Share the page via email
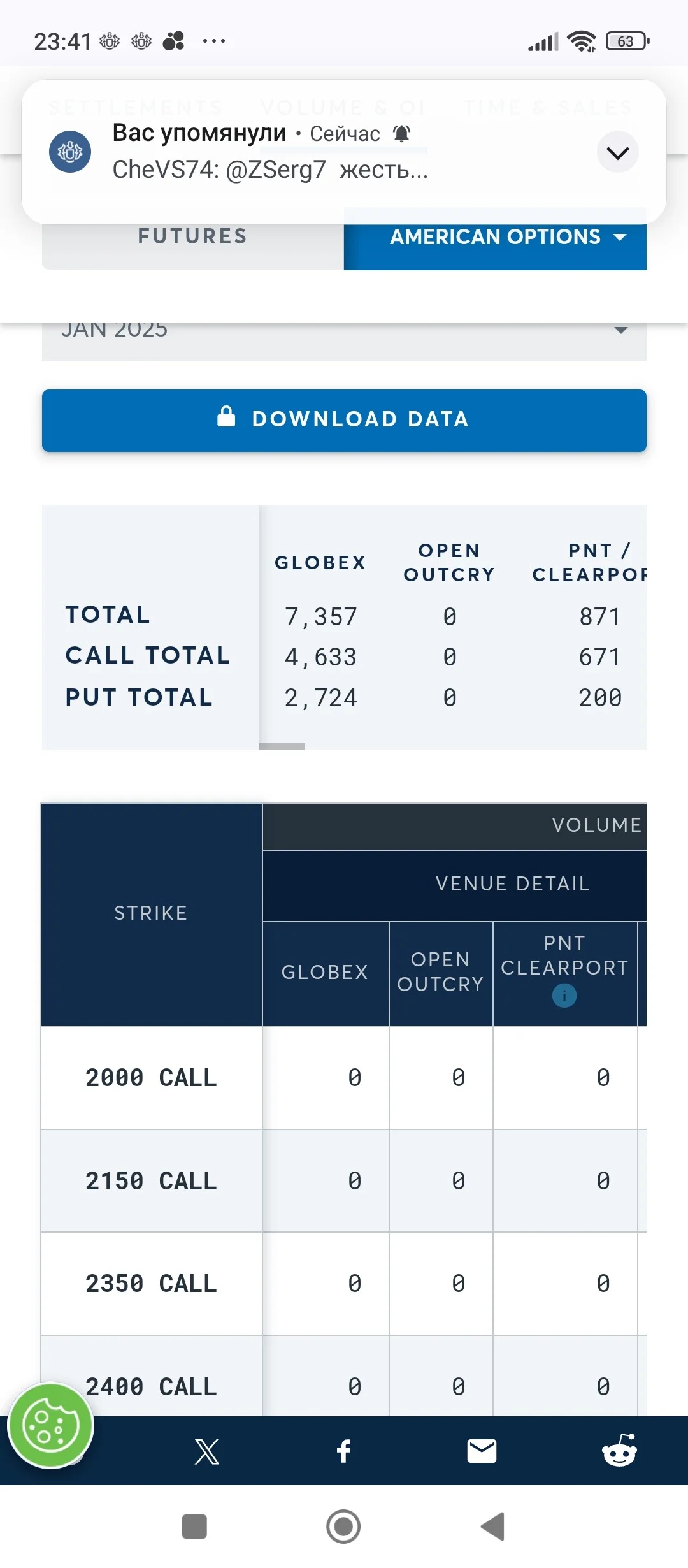Image resolution: width=688 pixels, height=1568 pixels. [x=482, y=1451]
